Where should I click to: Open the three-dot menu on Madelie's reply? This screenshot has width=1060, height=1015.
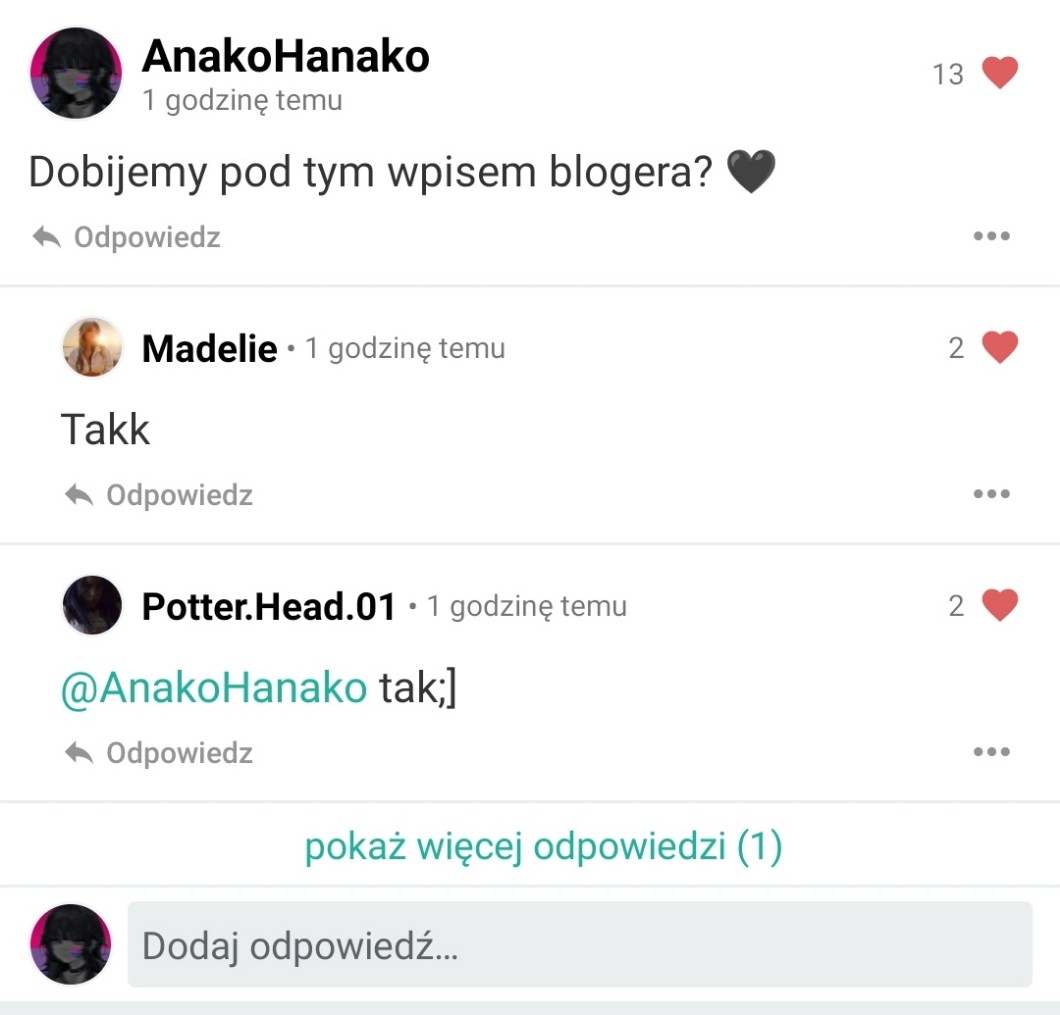(x=991, y=495)
